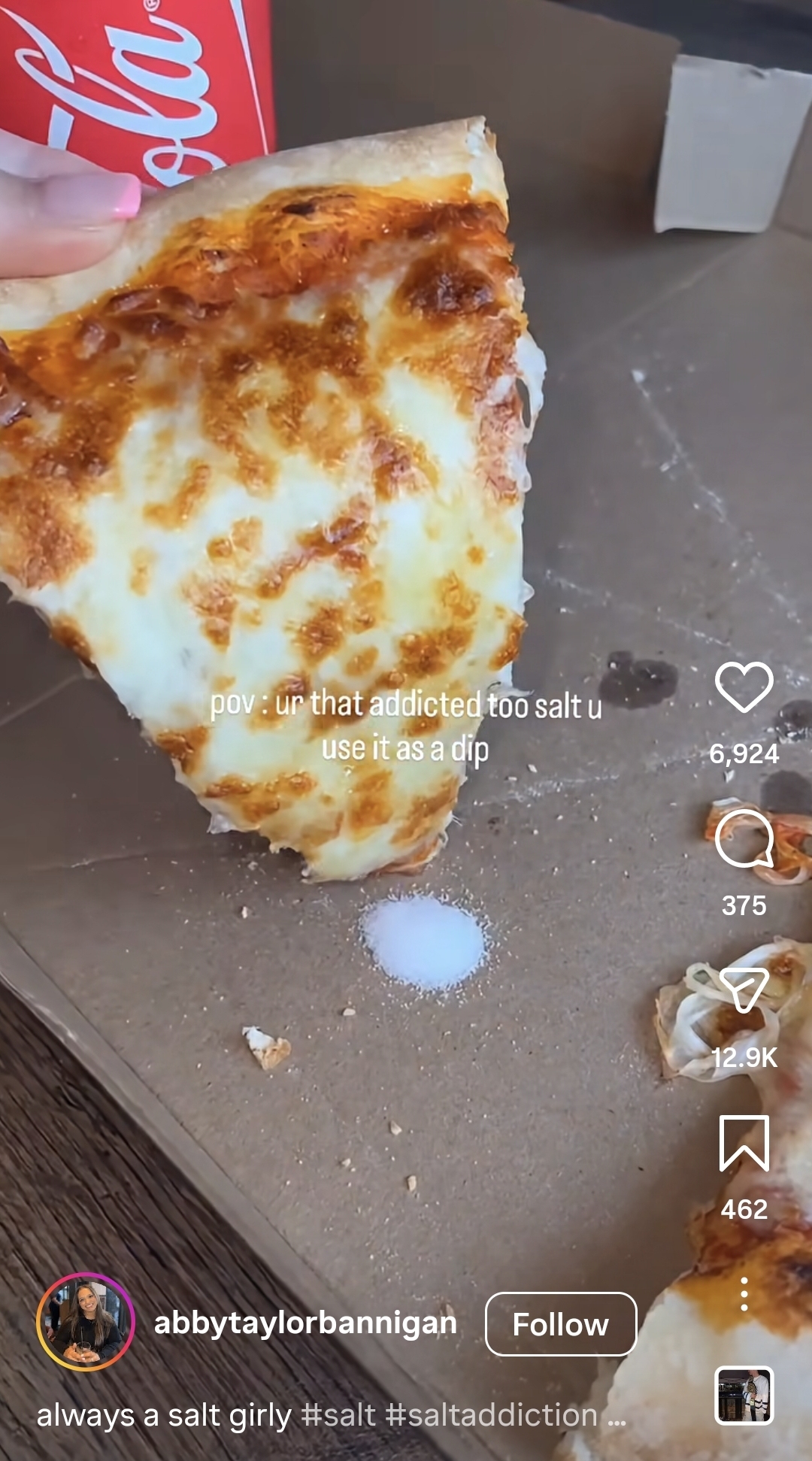
Task: Like this reel with the heart icon
Action: 744,687
